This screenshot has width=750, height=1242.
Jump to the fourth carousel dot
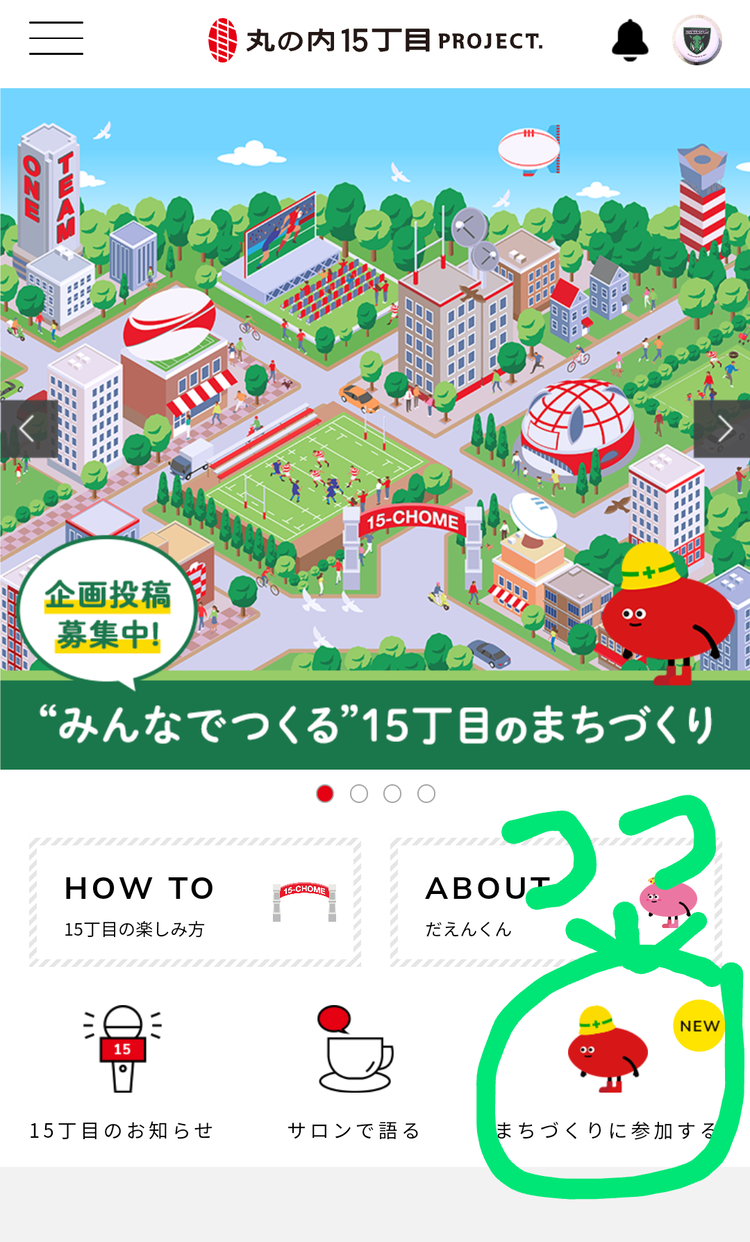[x=426, y=794]
